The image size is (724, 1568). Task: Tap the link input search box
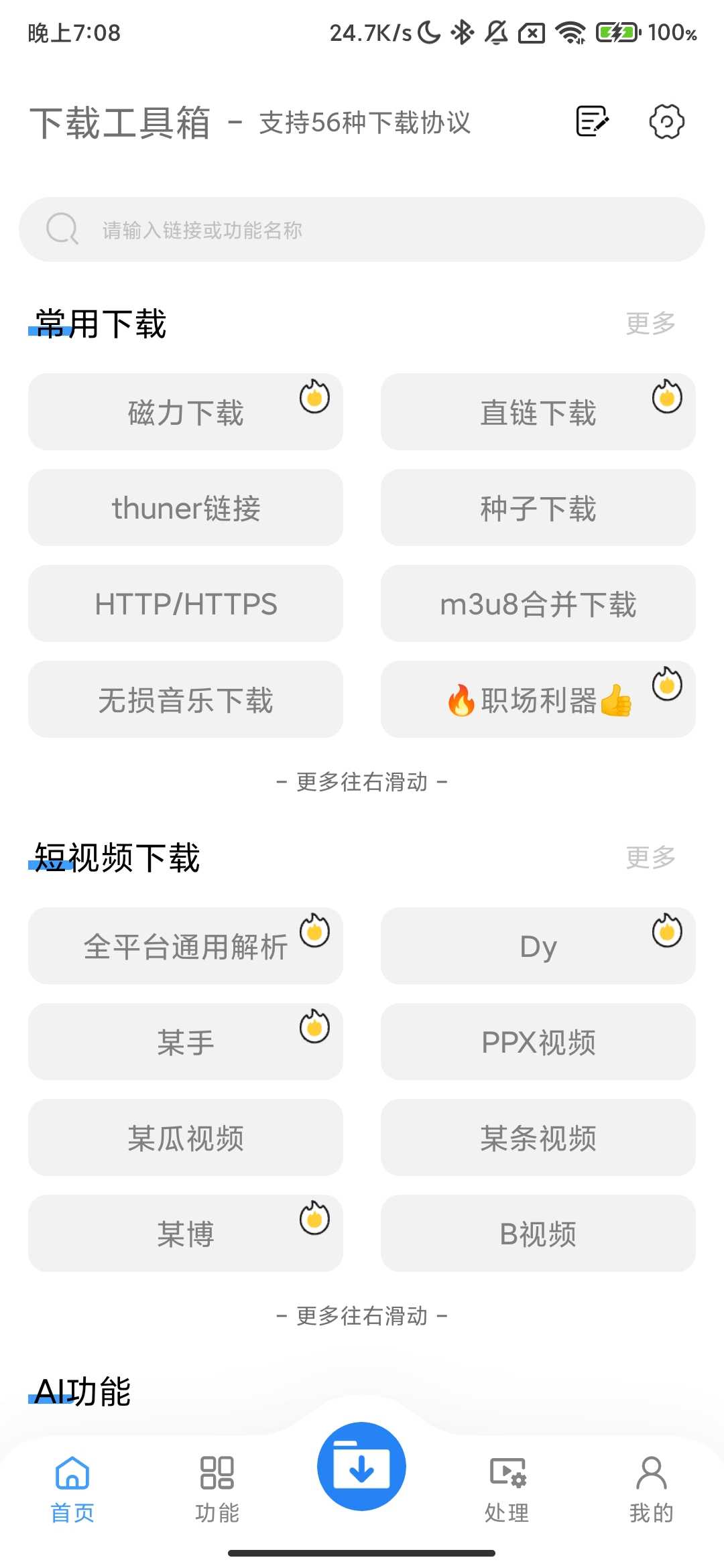click(x=361, y=229)
